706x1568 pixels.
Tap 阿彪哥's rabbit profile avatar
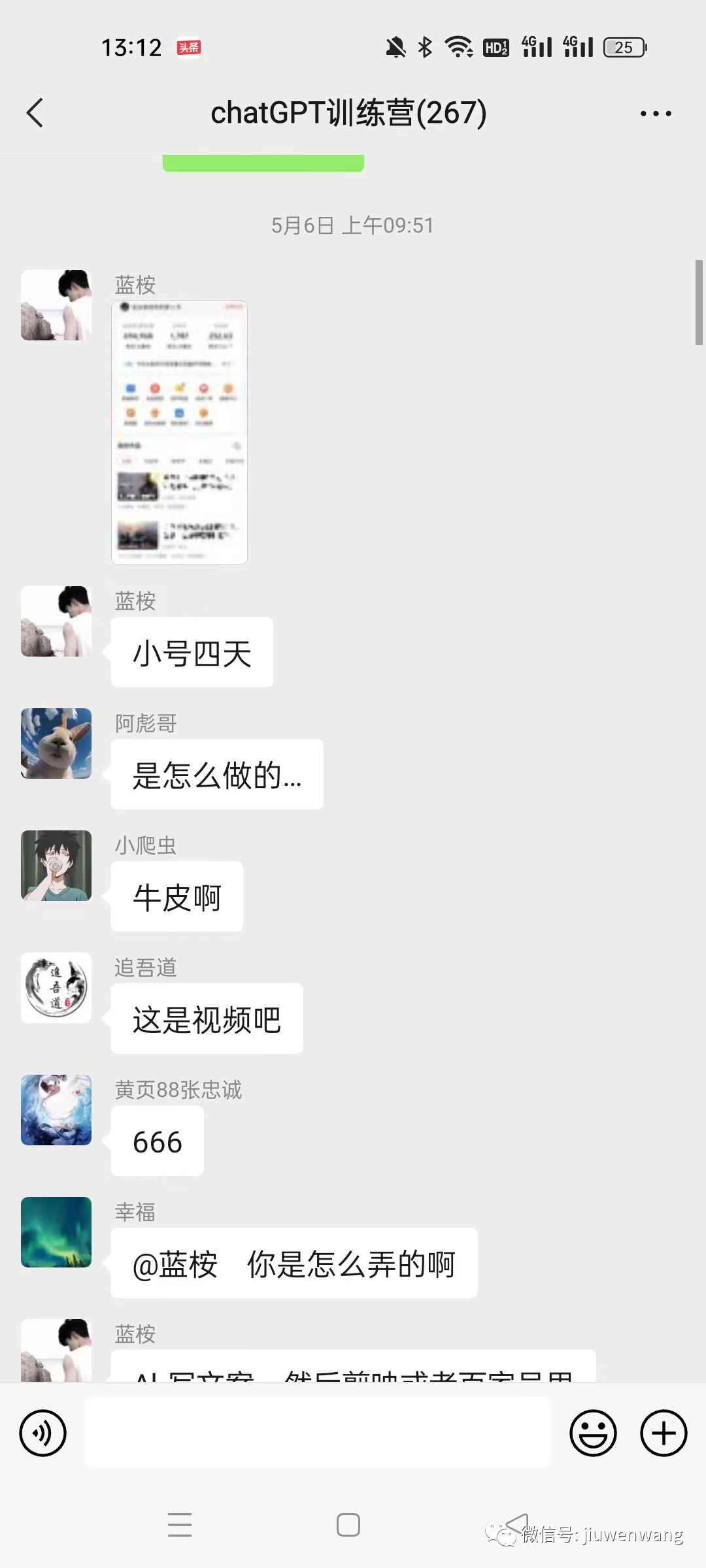[x=56, y=743]
